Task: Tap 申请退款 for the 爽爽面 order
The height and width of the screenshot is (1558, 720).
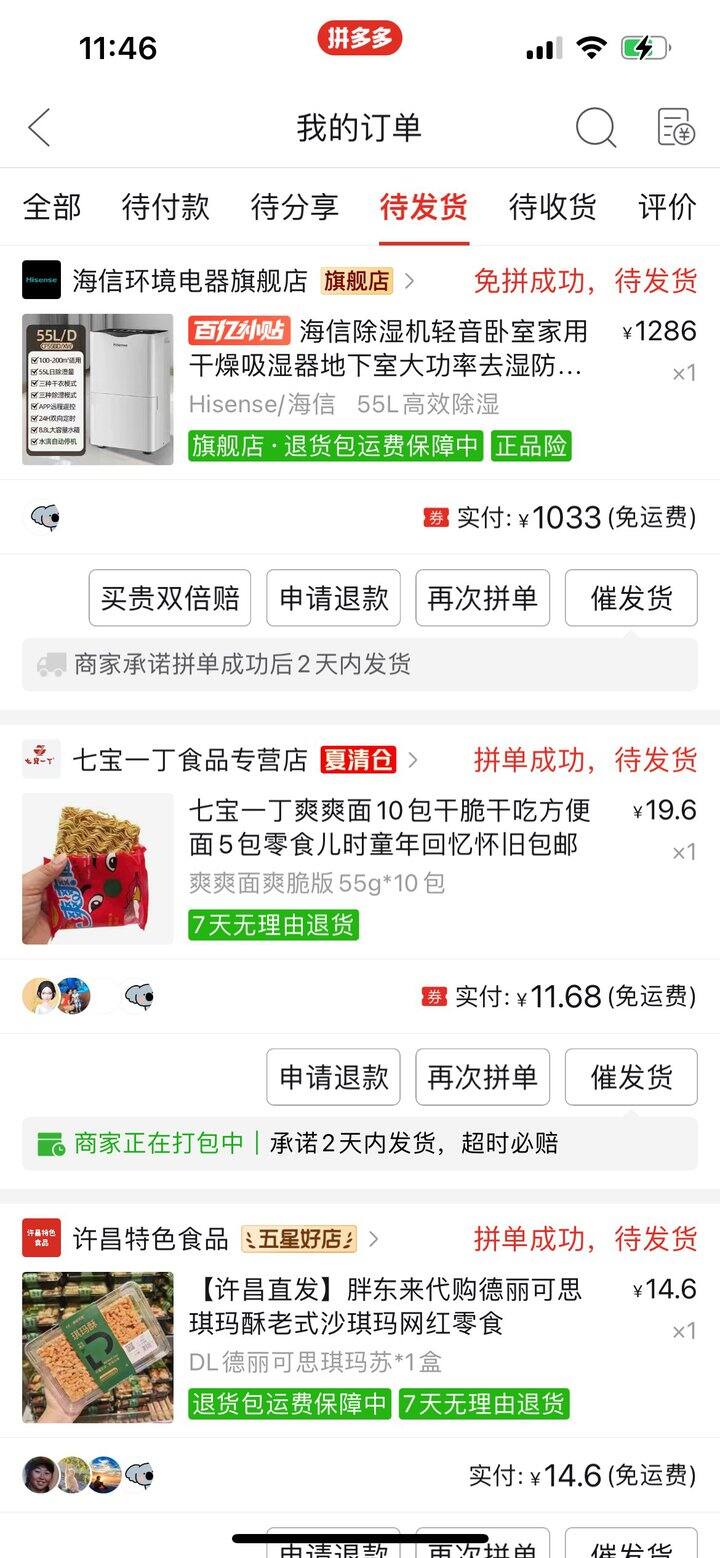Action: pyautogui.click(x=334, y=1077)
